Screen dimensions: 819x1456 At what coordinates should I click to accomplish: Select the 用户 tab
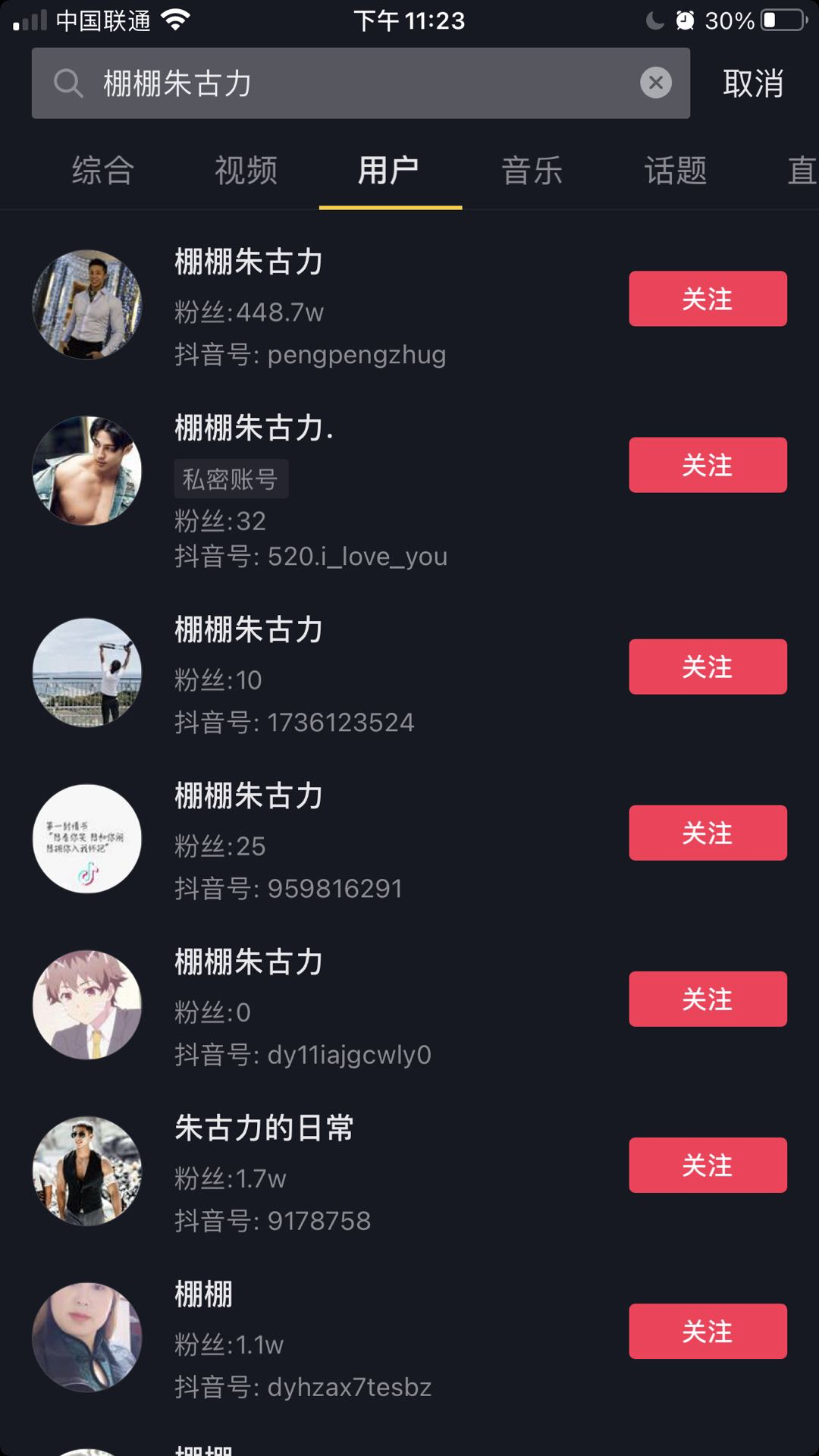[x=389, y=170]
